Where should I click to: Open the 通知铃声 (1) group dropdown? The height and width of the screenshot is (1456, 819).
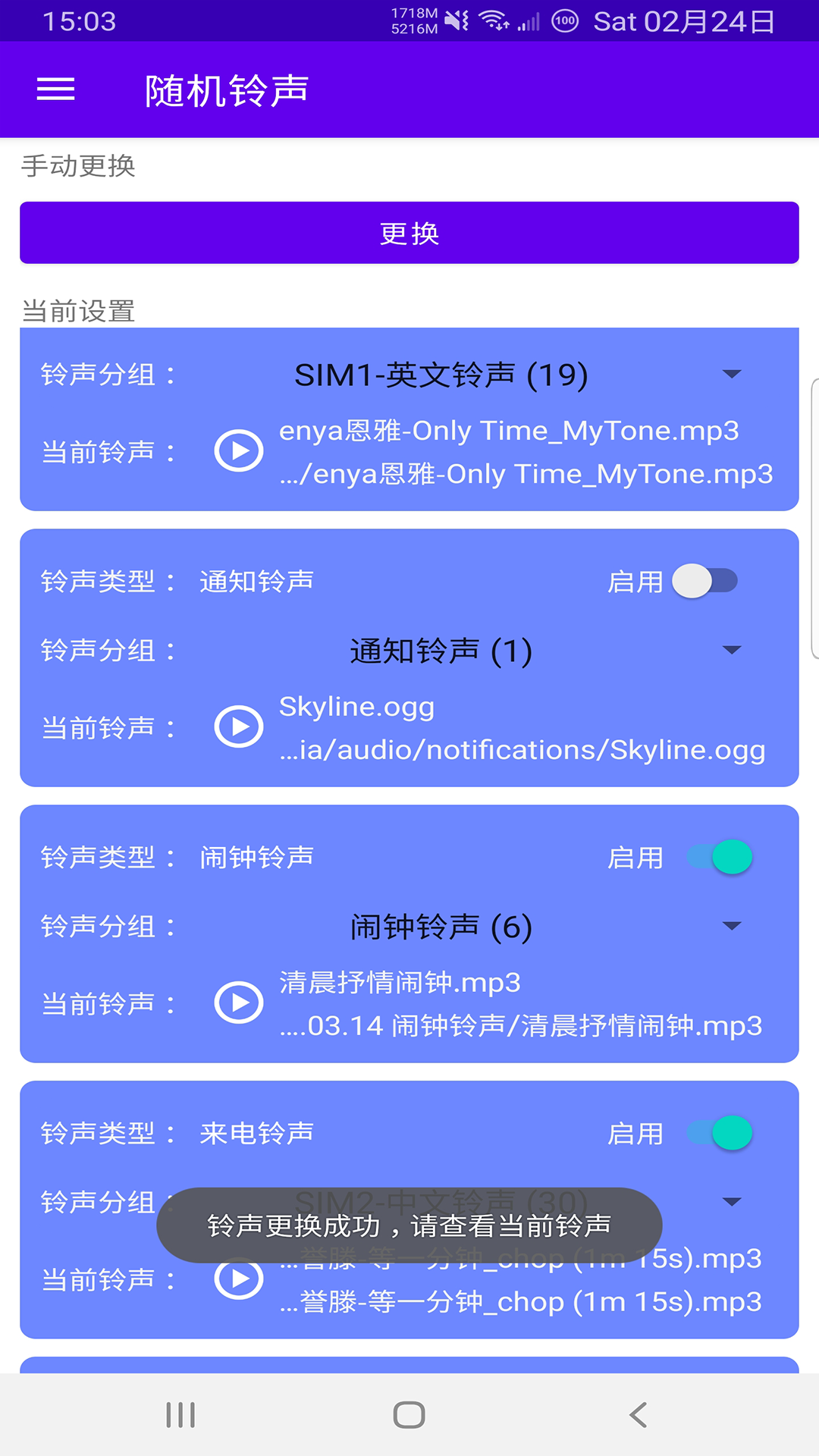click(731, 650)
